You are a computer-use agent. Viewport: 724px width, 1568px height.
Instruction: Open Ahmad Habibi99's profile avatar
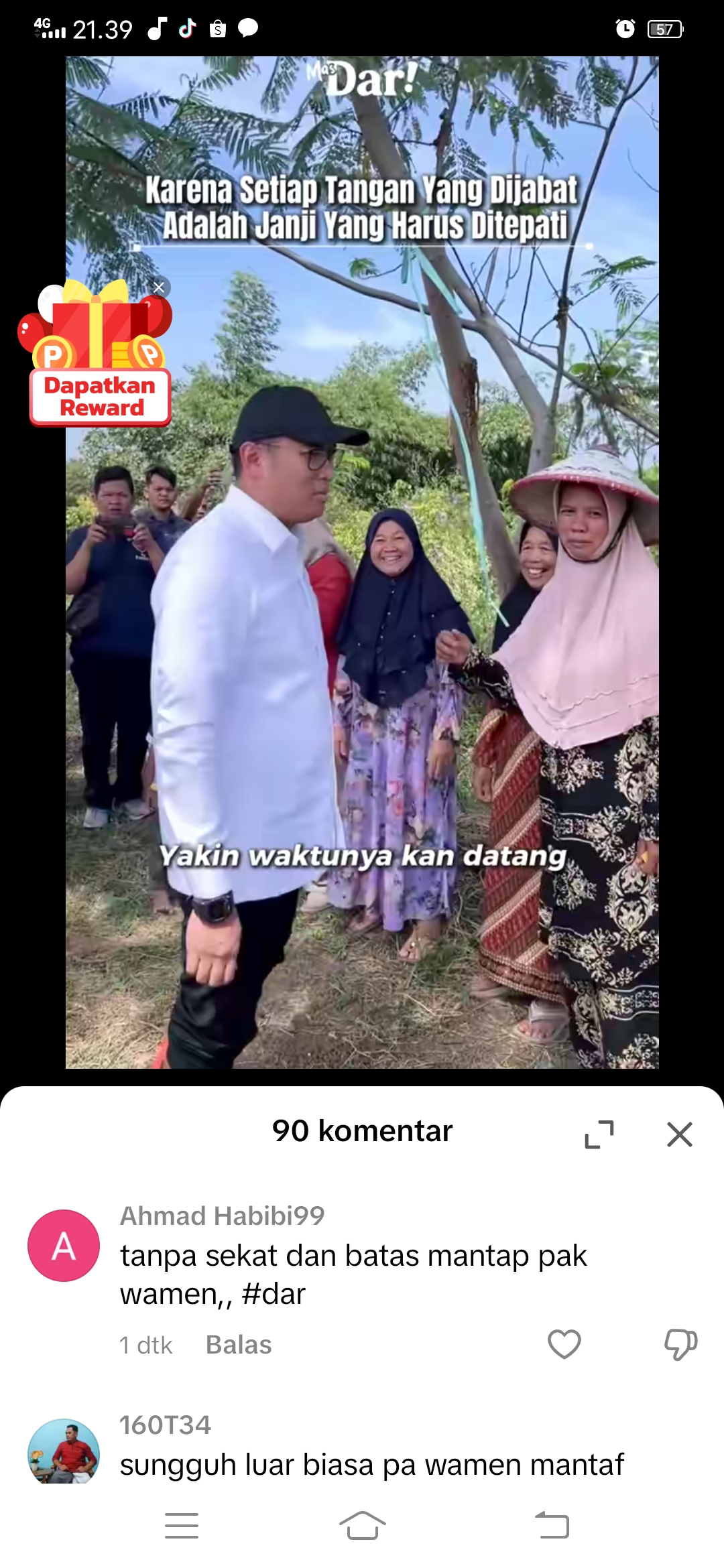(x=64, y=1246)
